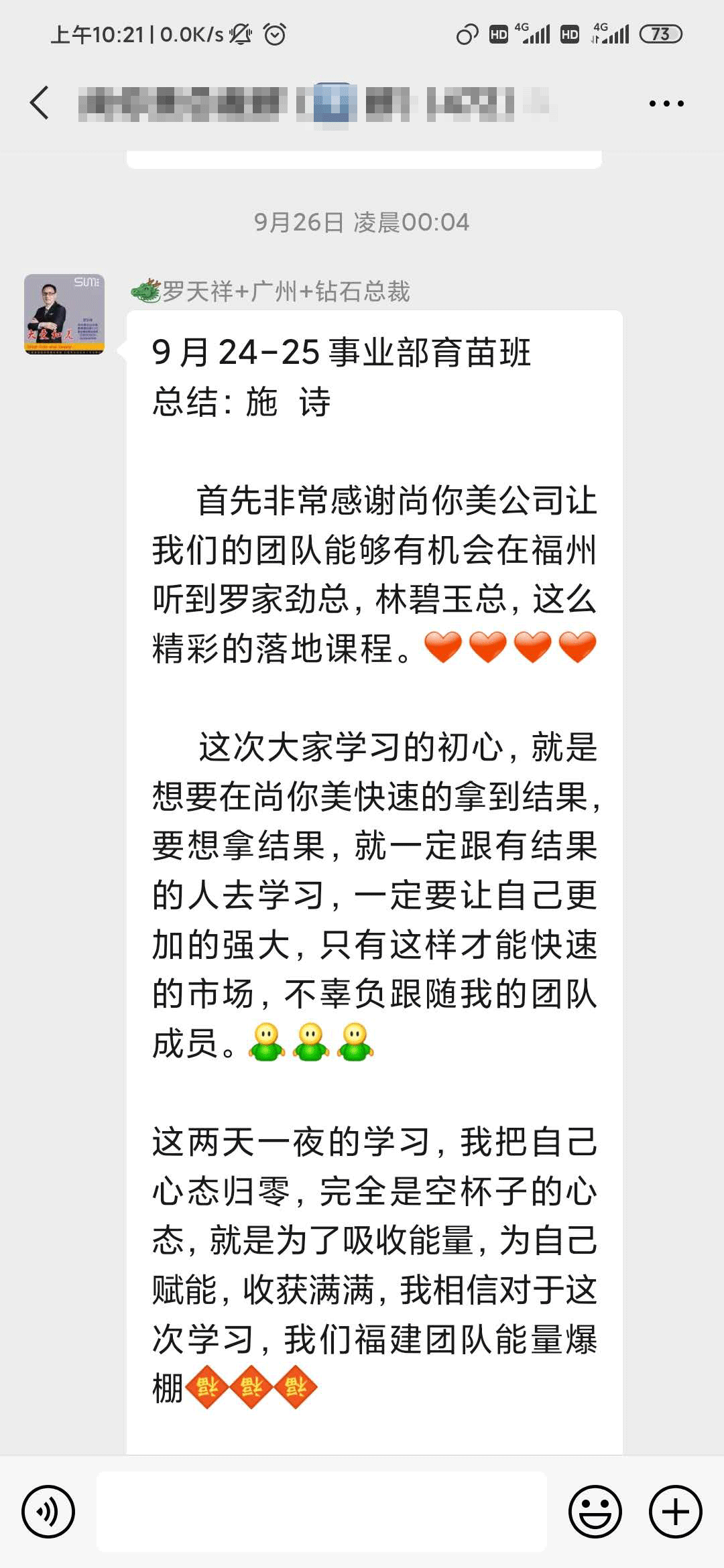724x1568 pixels.
Task: Toggle the HD voice indicator
Action: (x=499, y=33)
